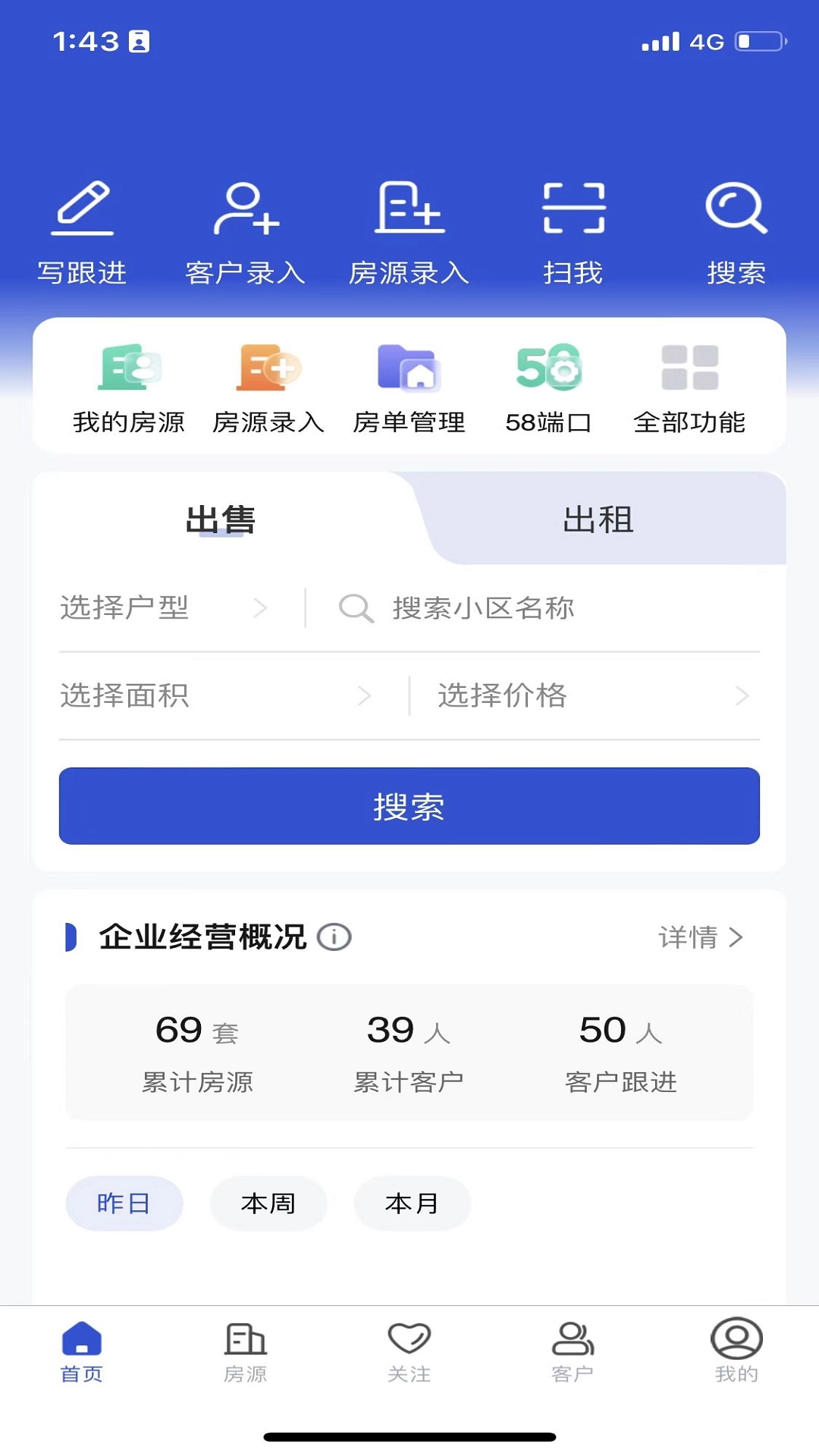Screen dimensions: 819x1456
Task: Go to the 我的 bottom tab
Action: (x=736, y=1351)
